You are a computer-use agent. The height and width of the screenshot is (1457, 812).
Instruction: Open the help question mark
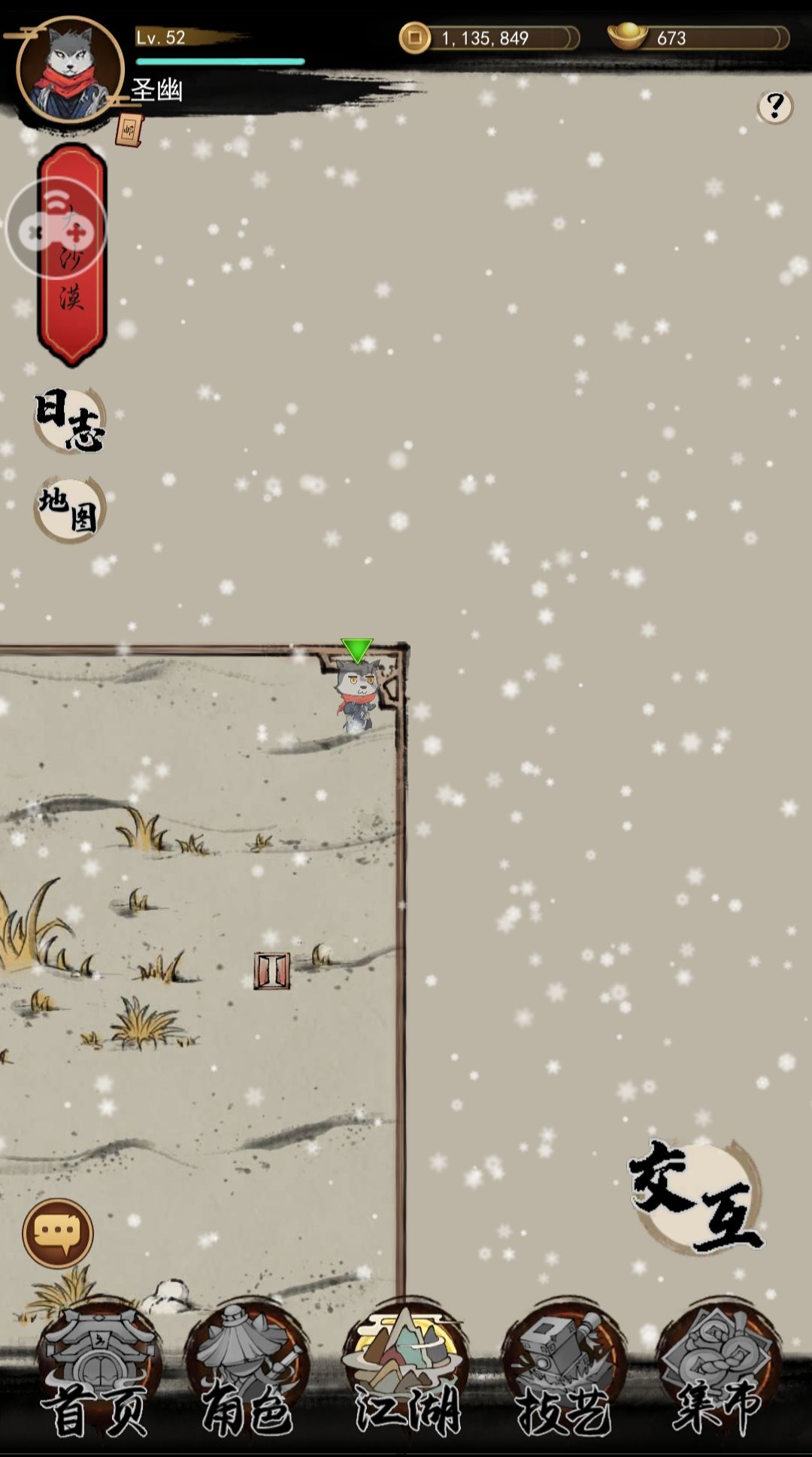pos(774,107)
